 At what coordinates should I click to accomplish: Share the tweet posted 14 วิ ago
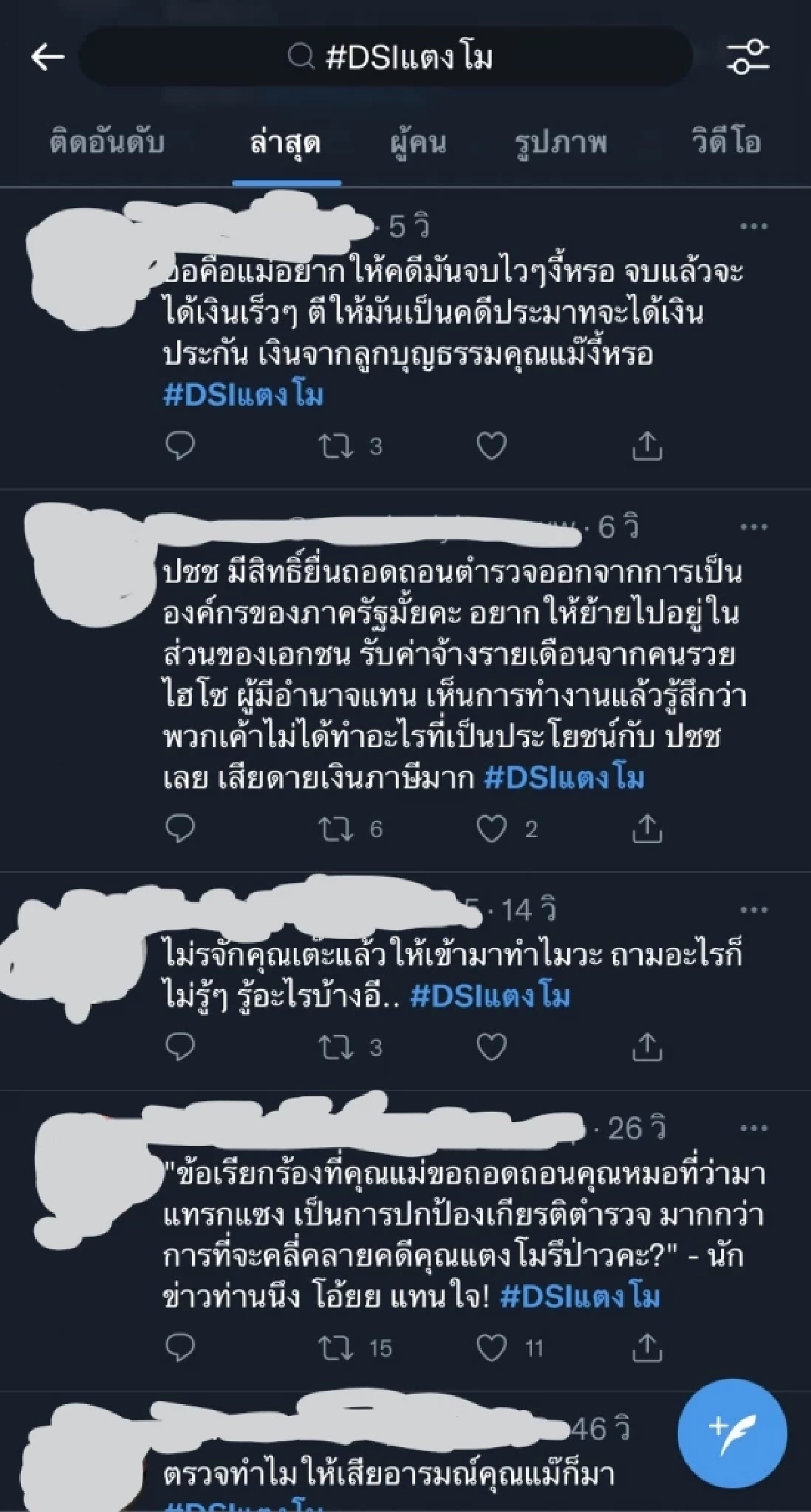click(x=647, y=1047)
